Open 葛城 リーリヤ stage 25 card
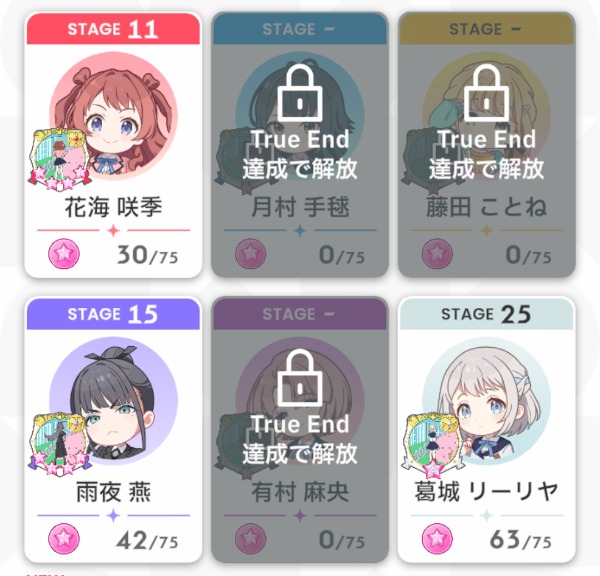Image resolution: width=600 pixels, height=576 pixels. tap(487, 430)
